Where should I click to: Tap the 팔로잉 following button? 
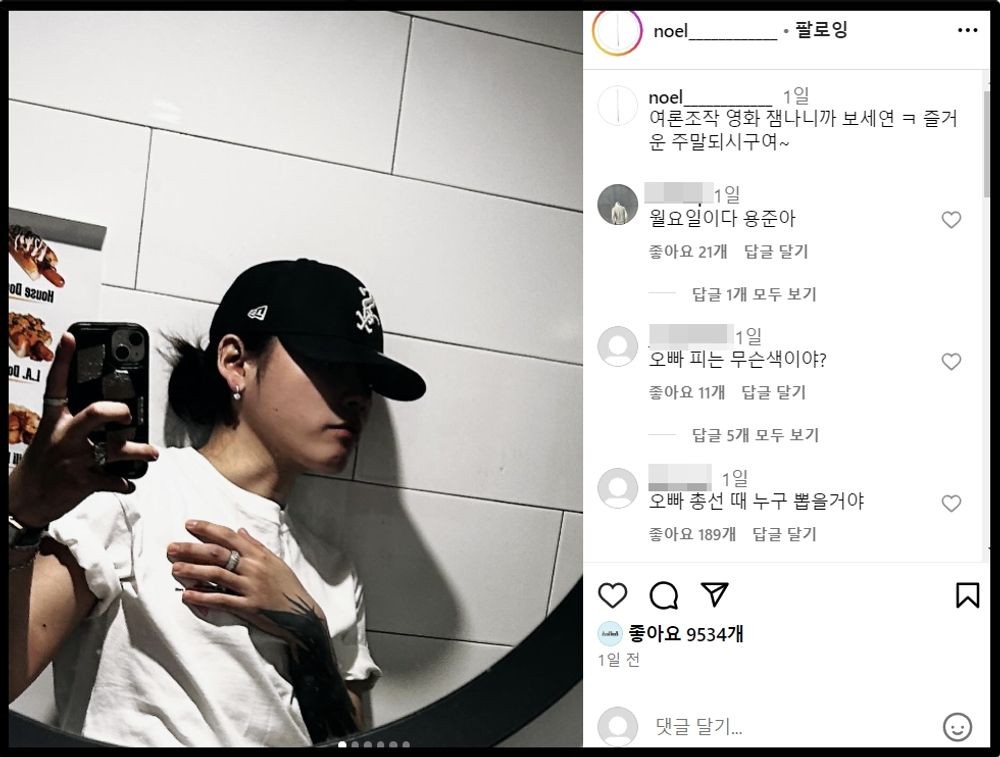(x=821, y=31)
